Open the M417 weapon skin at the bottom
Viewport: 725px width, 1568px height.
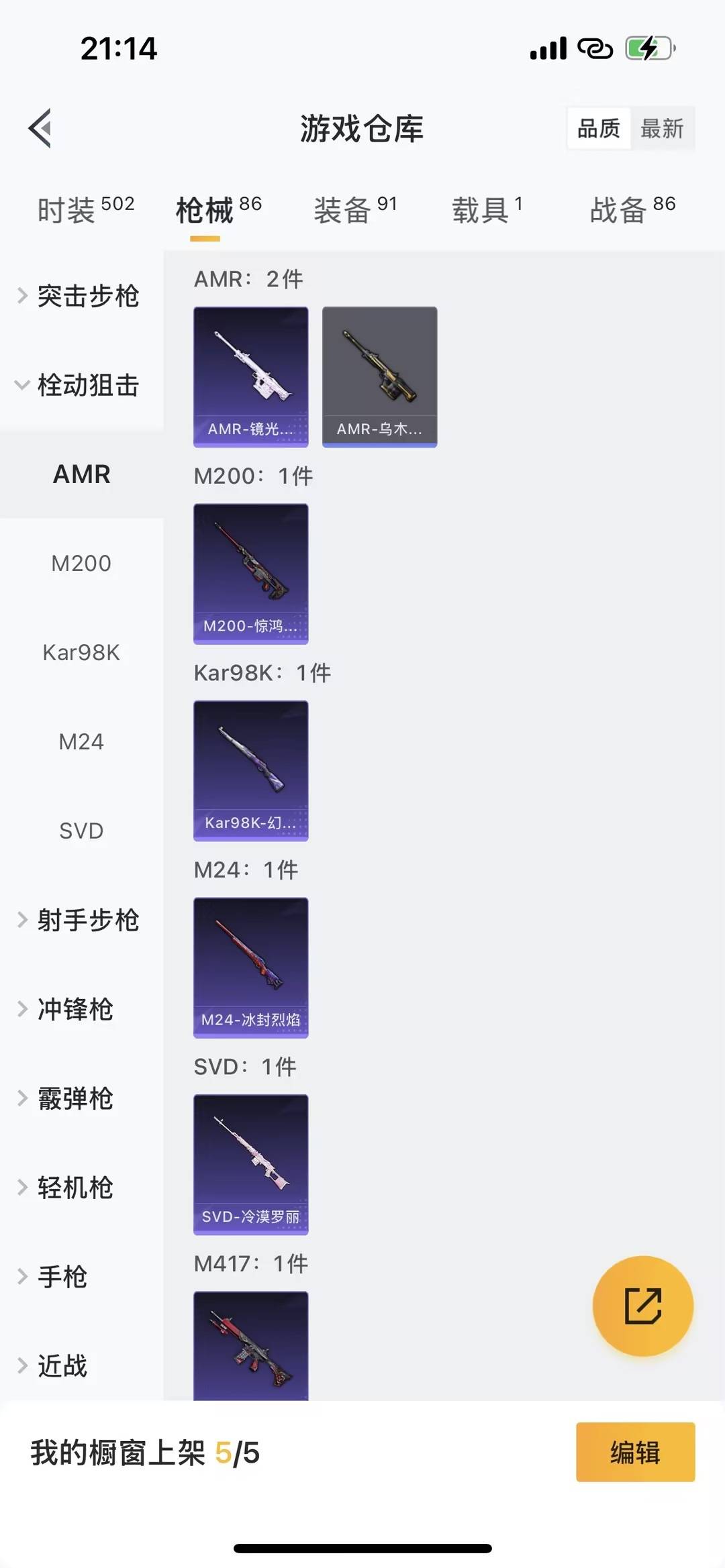pos(250,1349)
